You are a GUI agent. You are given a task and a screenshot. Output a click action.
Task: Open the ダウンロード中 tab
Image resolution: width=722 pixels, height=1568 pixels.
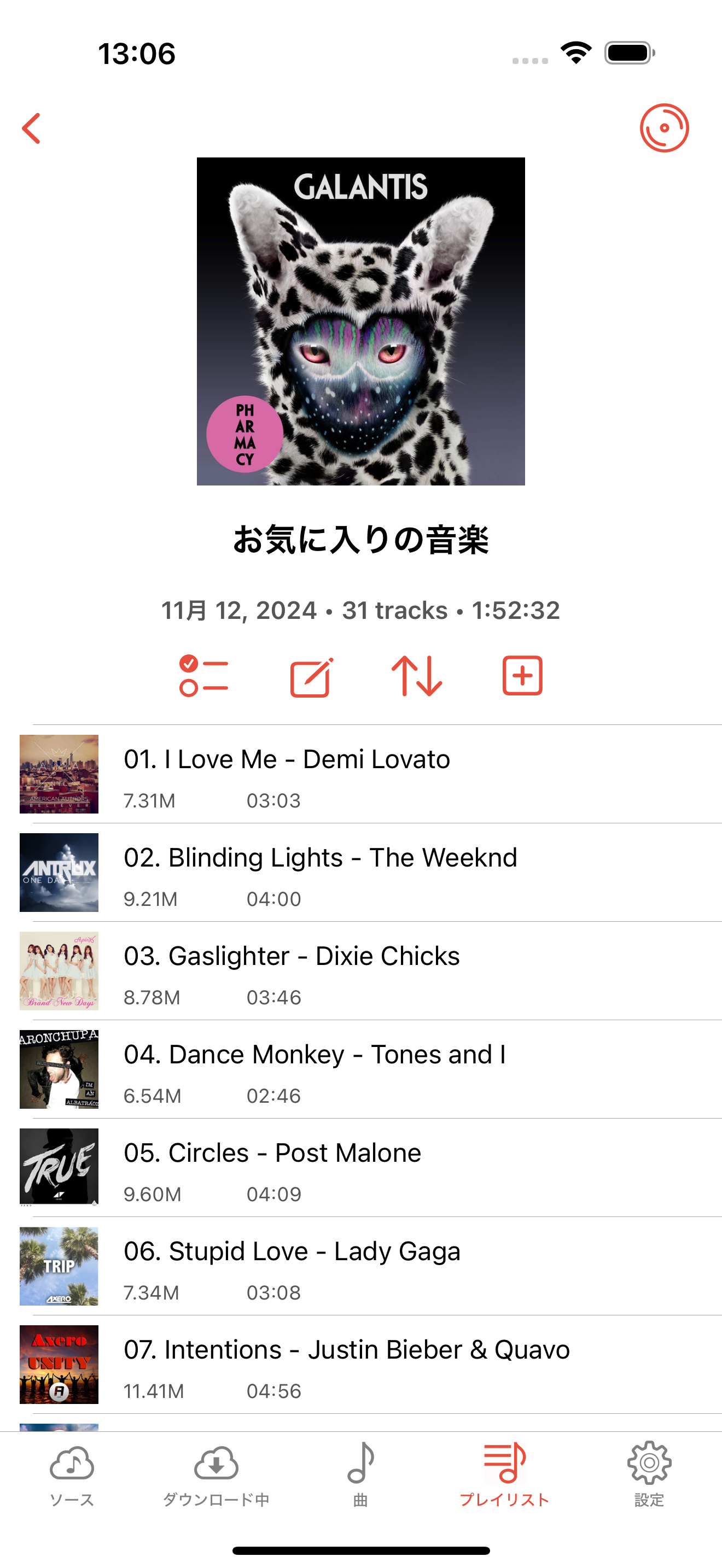click(x=216, y=1475)
